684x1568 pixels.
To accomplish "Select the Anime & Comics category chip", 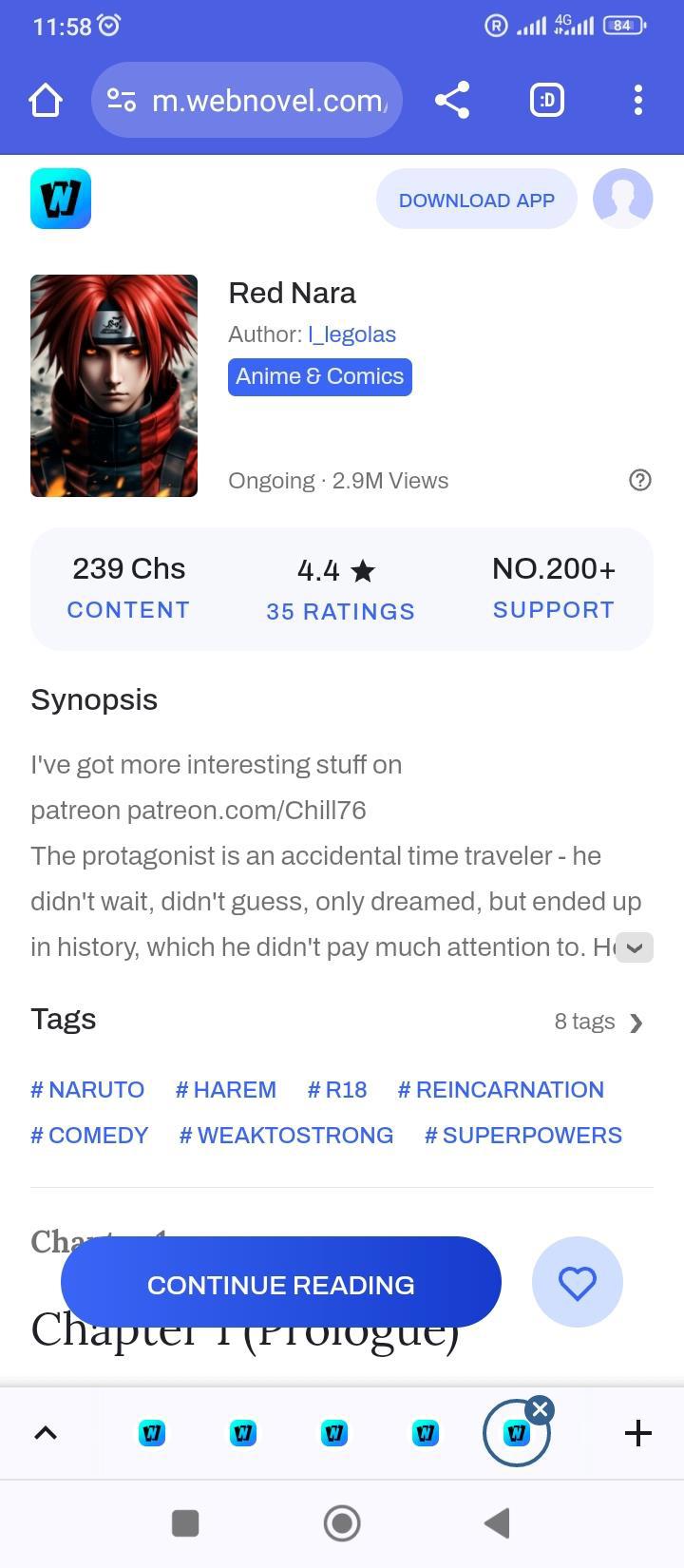I will pos(319,376).
